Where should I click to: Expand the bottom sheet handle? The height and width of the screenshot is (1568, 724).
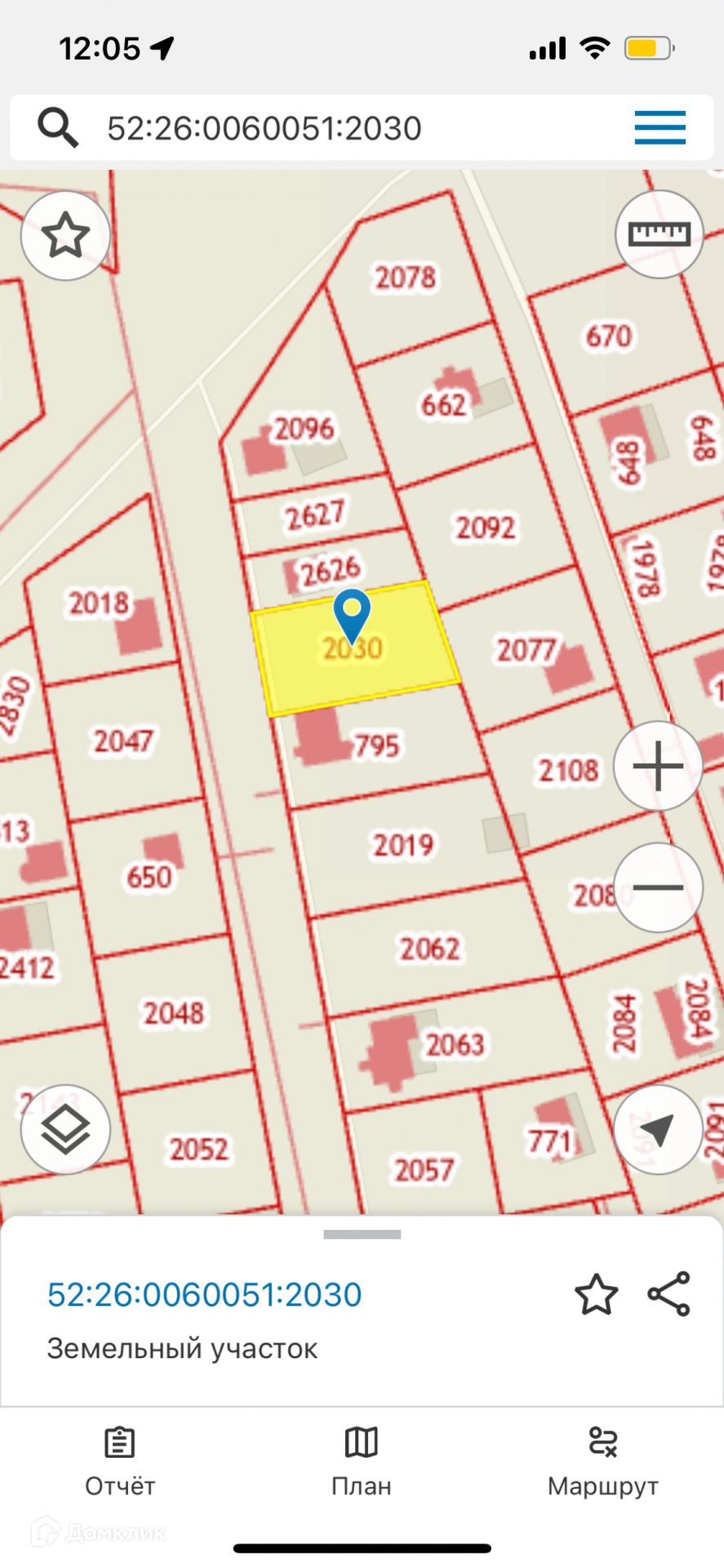click(362, 1234)
